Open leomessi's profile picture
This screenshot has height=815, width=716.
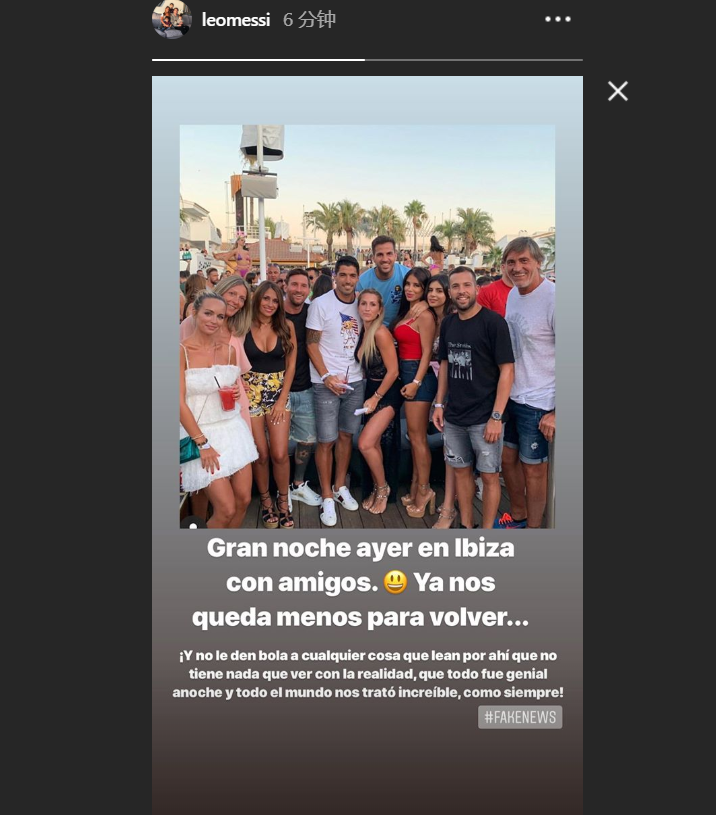(x=171, y=19)
